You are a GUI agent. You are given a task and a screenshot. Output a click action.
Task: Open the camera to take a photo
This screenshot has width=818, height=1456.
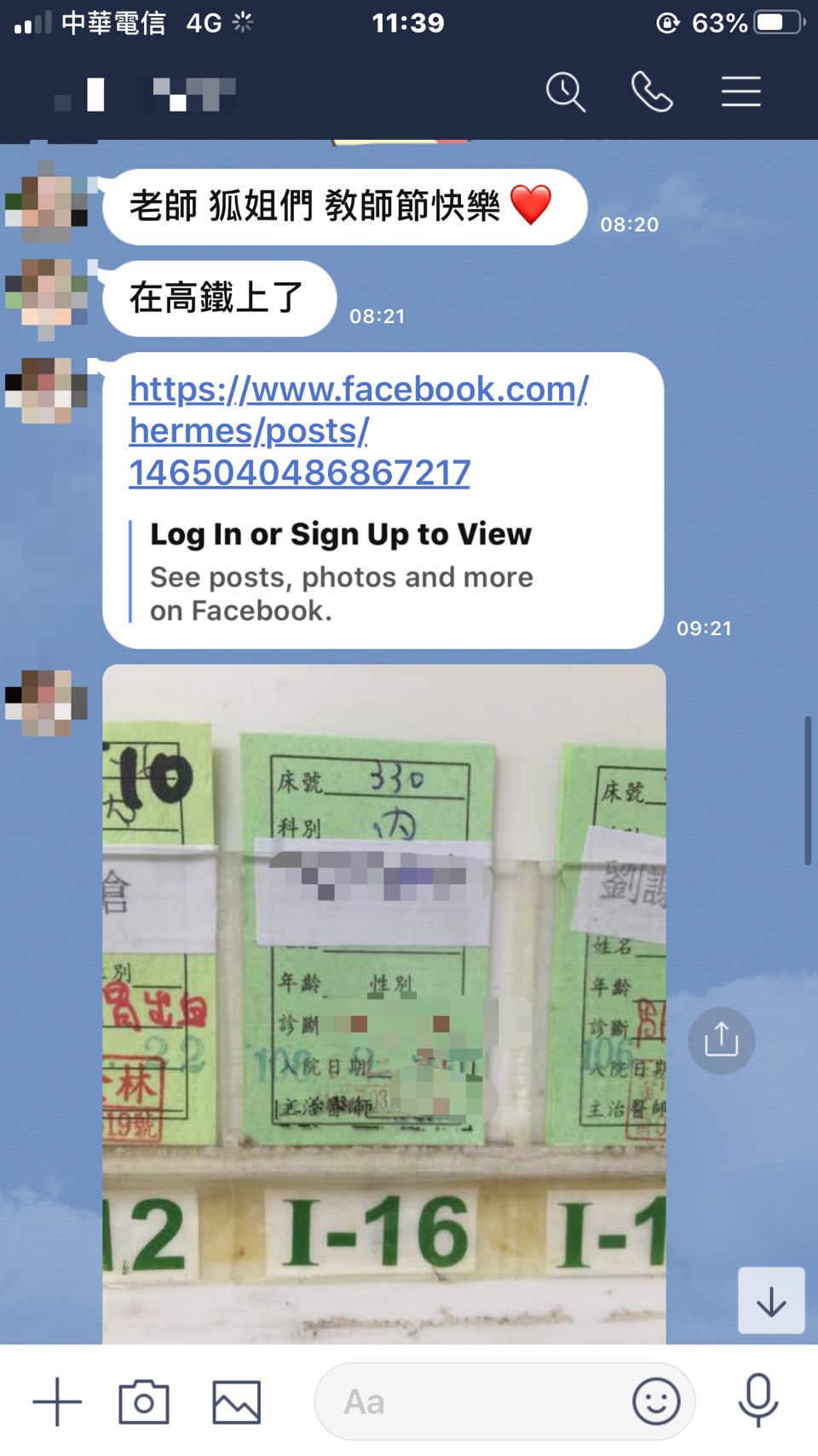click(x=144, y=1401)
